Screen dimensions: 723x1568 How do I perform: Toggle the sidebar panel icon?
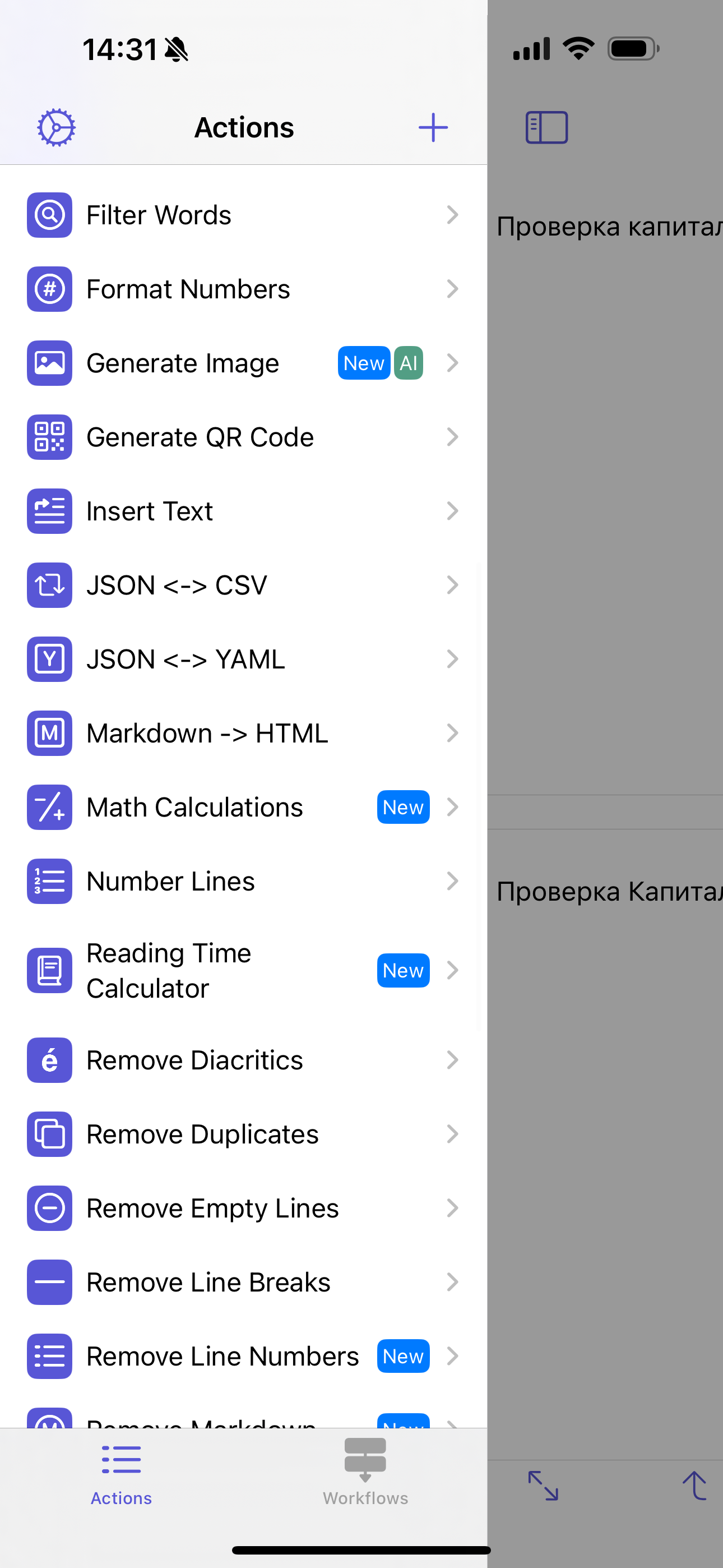pos(546,128)
